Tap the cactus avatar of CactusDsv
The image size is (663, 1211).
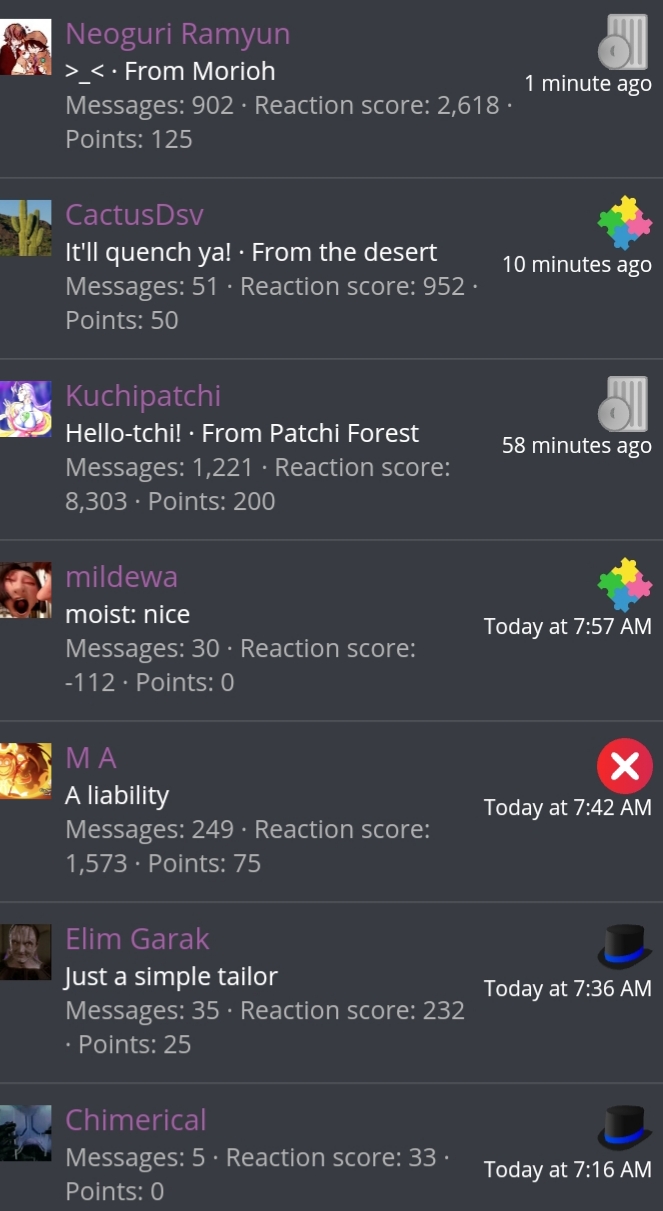point(25,228)
